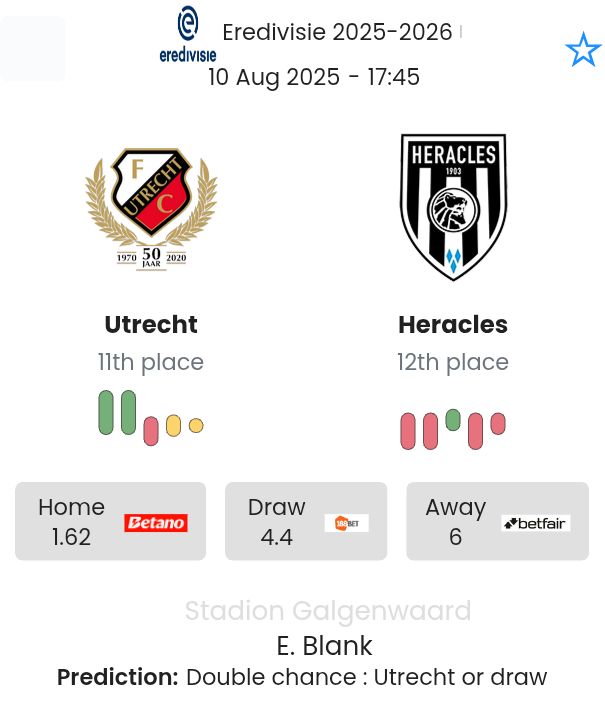The height and width of the screenshot is (701, 605).
Task: View the Heracles team page
Action: tap(452, 324)
